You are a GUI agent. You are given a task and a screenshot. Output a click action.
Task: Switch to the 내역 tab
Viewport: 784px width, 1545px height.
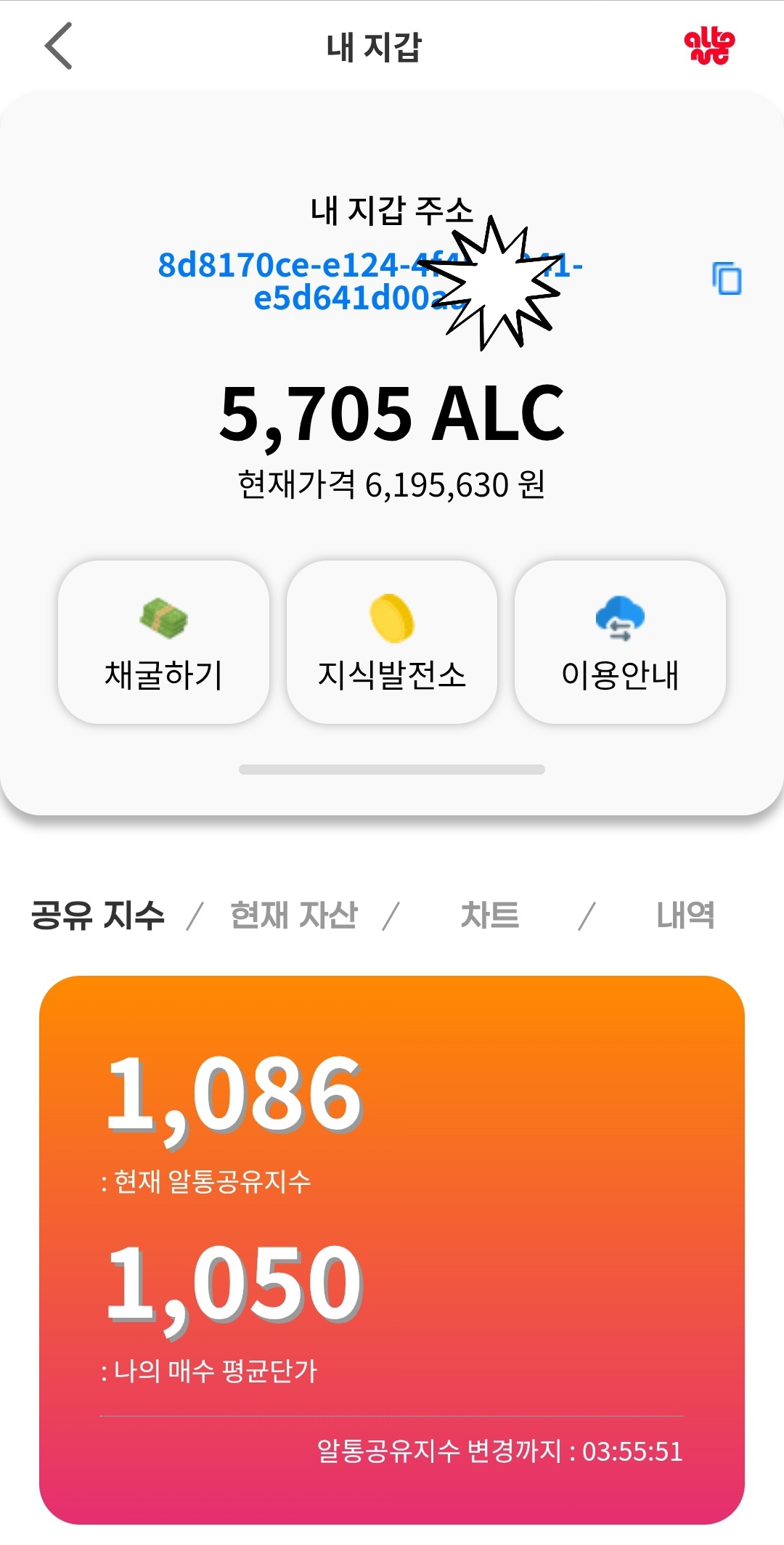[x=685, y=915]
